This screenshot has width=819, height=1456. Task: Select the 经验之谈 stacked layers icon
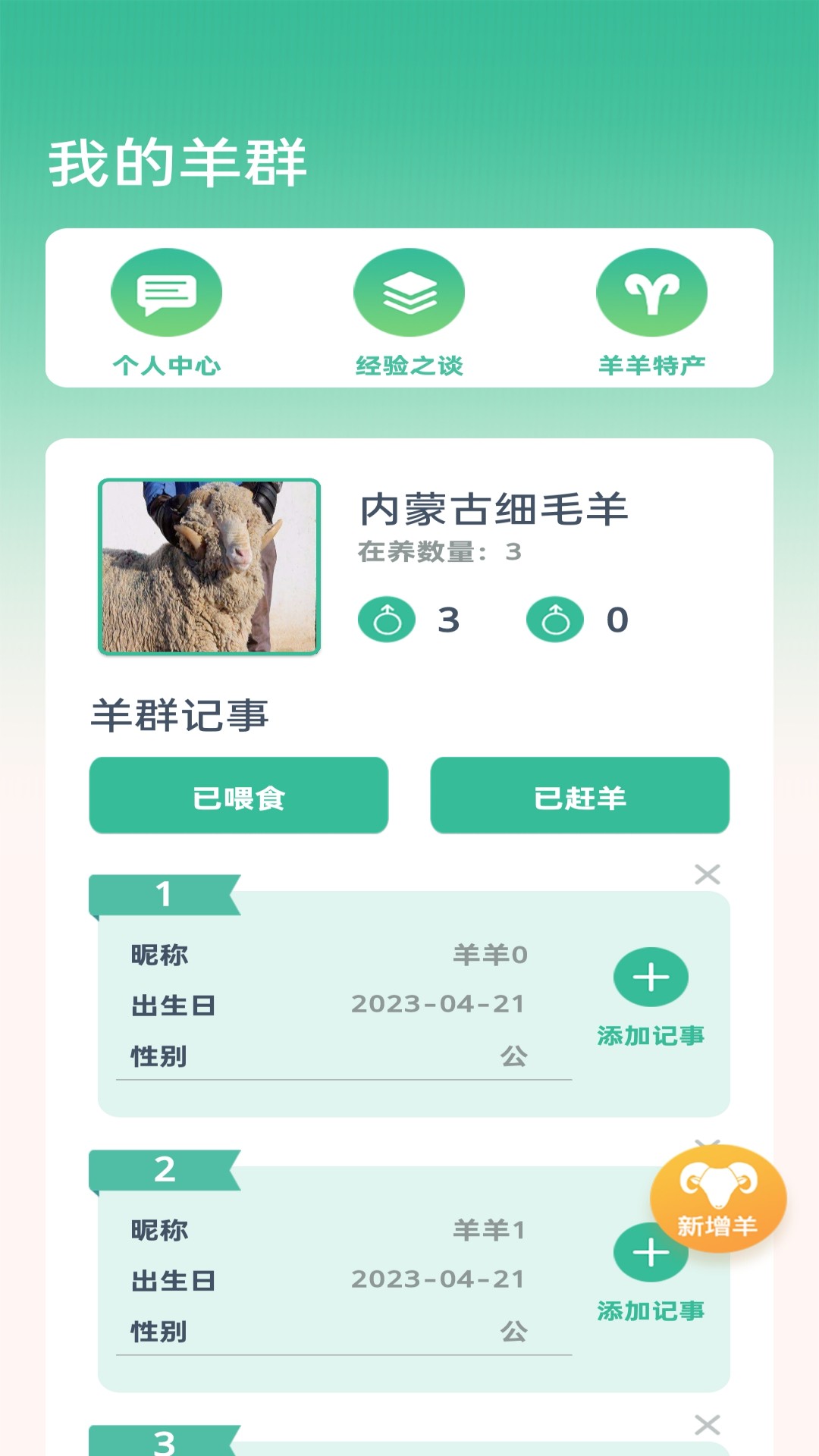click(409, 291)
